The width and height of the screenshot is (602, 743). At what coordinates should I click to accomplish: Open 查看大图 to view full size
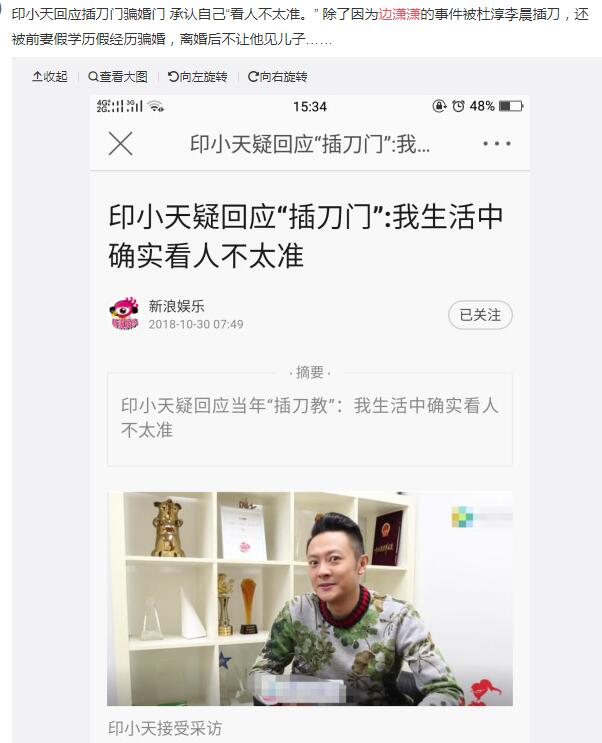[x=118, y=77]
